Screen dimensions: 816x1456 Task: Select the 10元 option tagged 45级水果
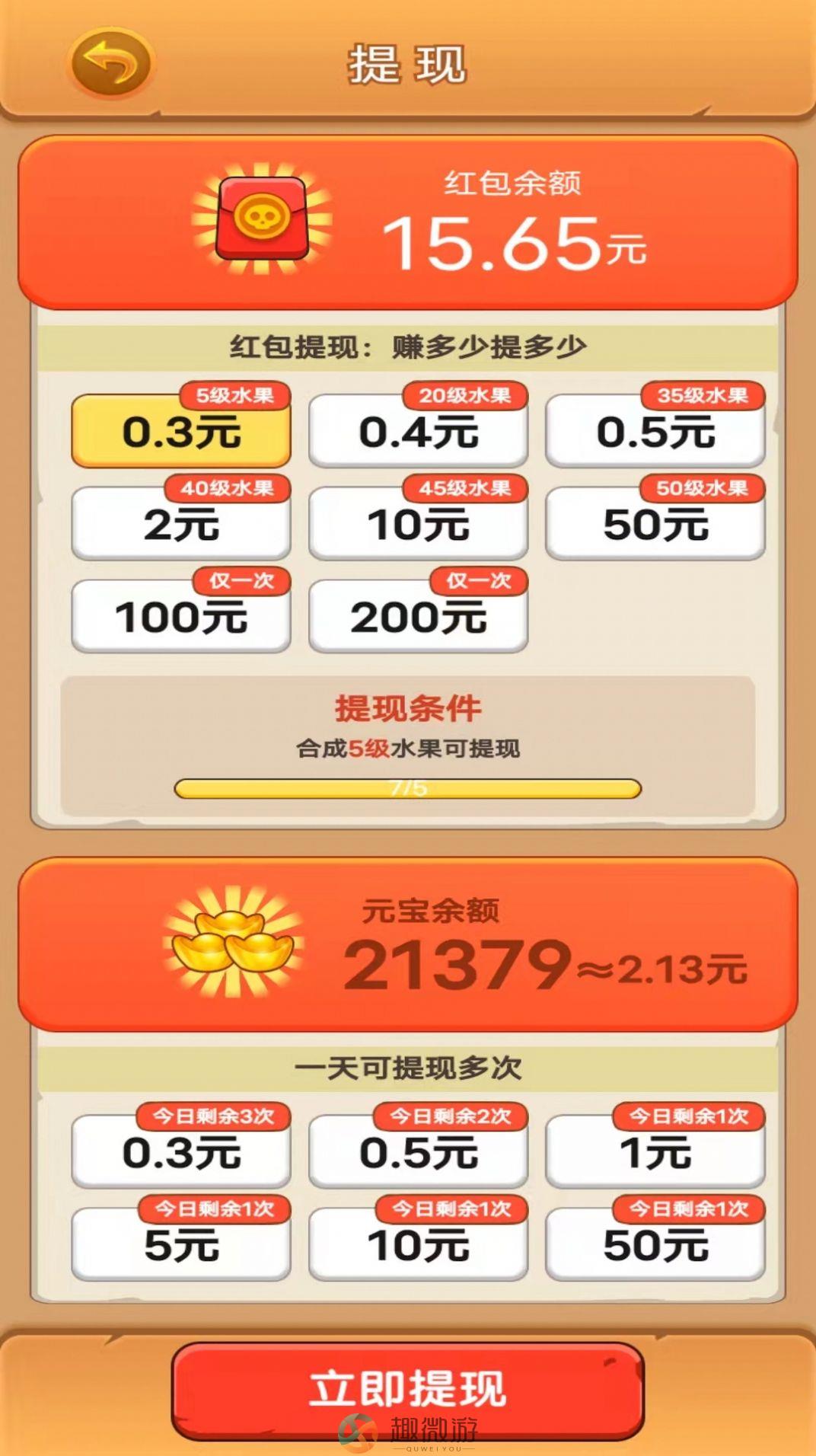click(x=418, y=525)
